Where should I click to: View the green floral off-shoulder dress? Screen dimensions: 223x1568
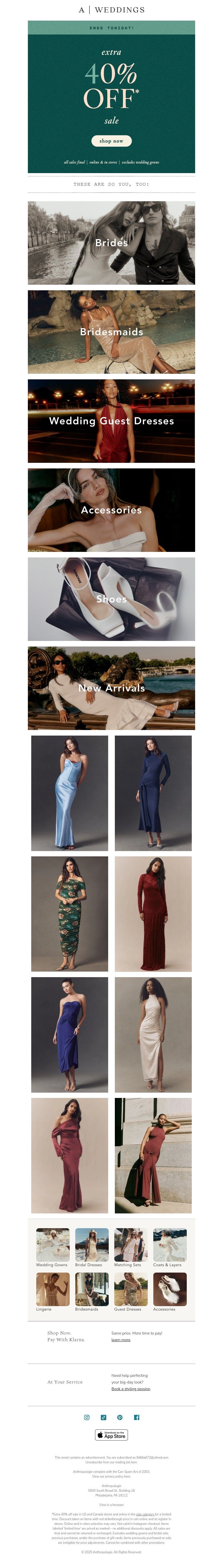click(x=69, y=914)
